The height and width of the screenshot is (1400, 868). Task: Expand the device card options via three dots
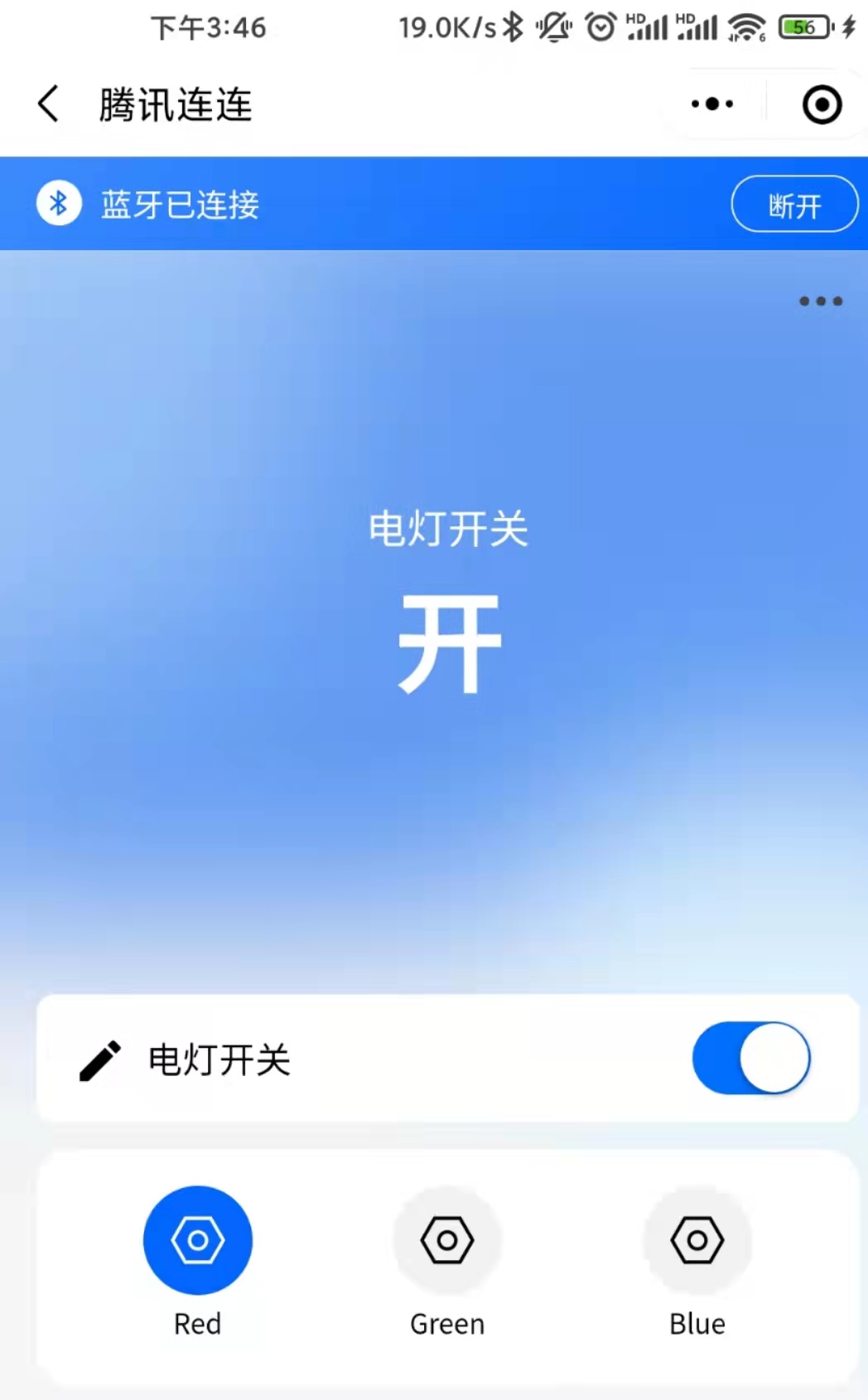coord(820,302)
